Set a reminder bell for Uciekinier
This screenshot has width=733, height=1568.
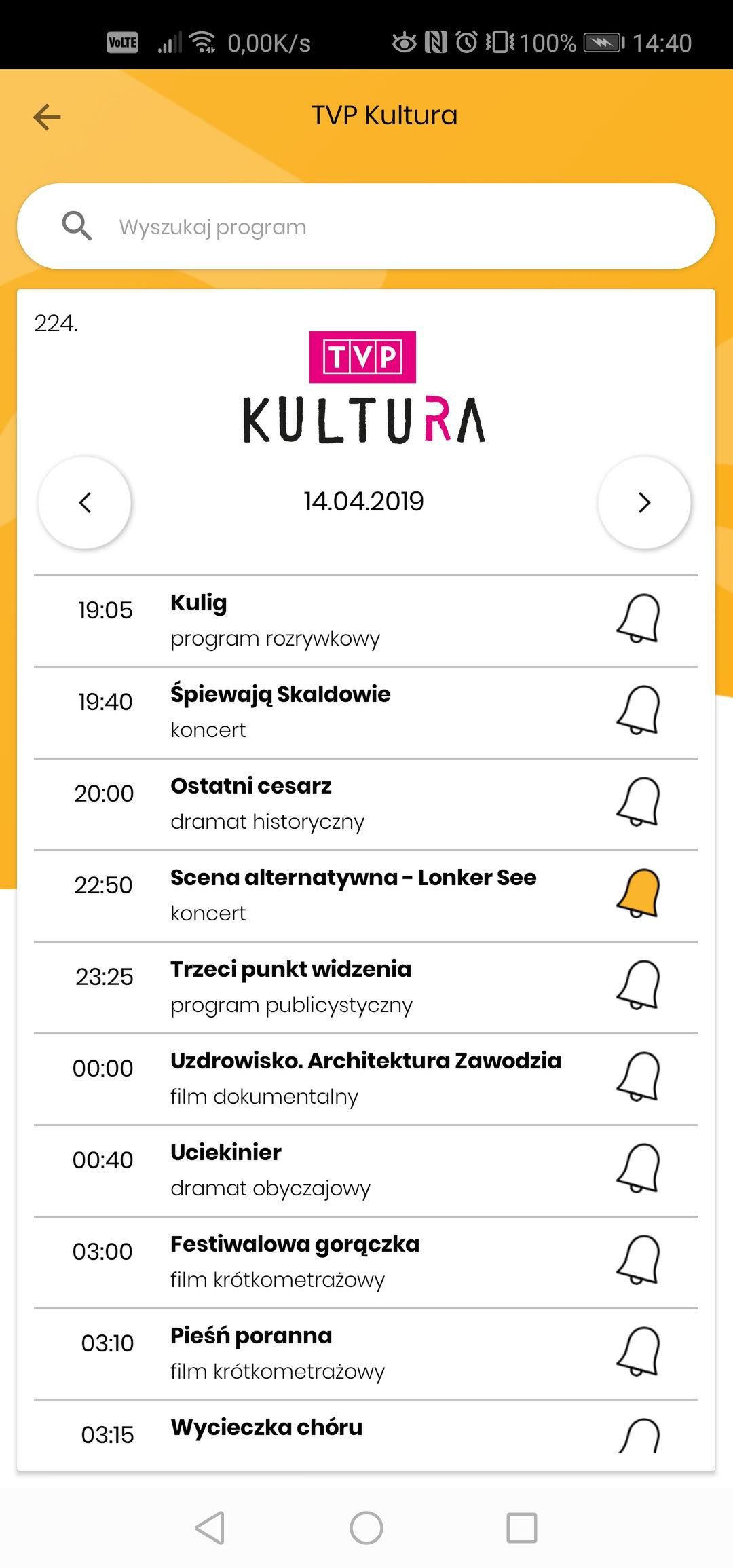pyautogui.click(x=638, y=1168)
